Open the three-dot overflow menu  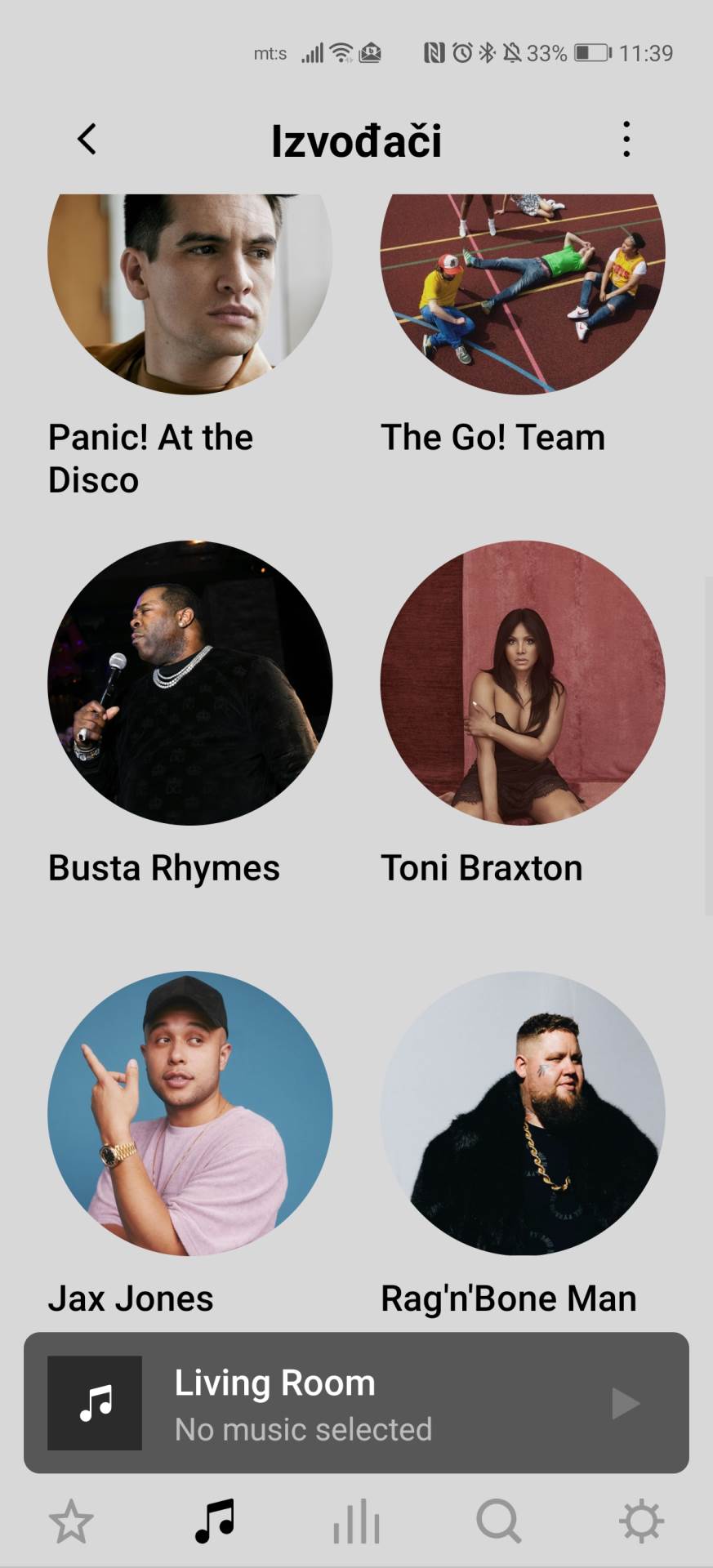pyautogui.click(x=626, y=140)
